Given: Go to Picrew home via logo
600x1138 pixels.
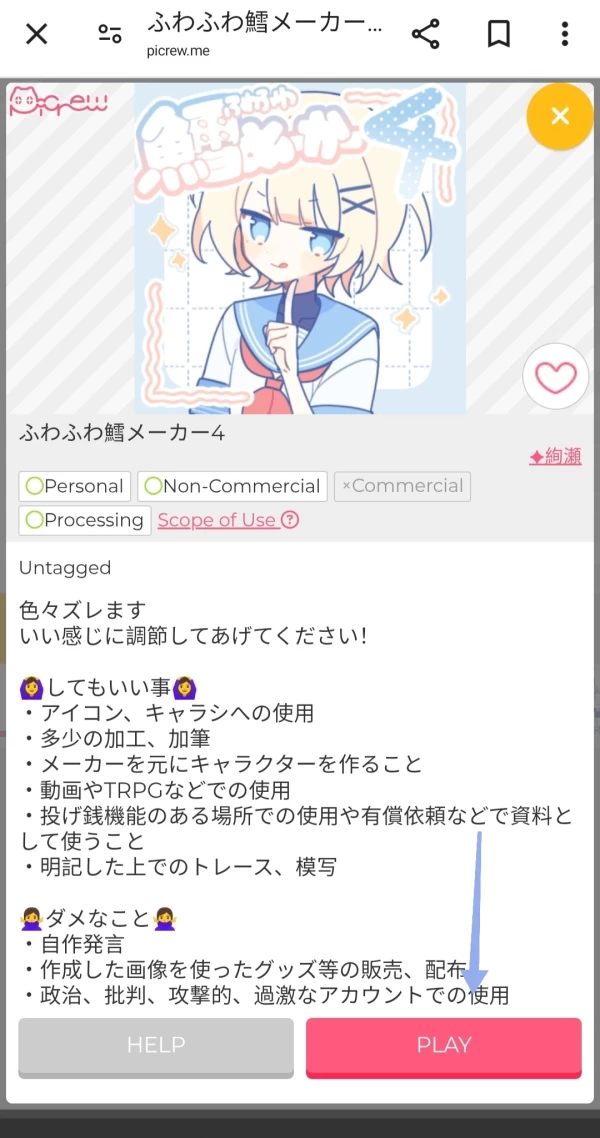Looking at the screenshot, I should [58, 103].
